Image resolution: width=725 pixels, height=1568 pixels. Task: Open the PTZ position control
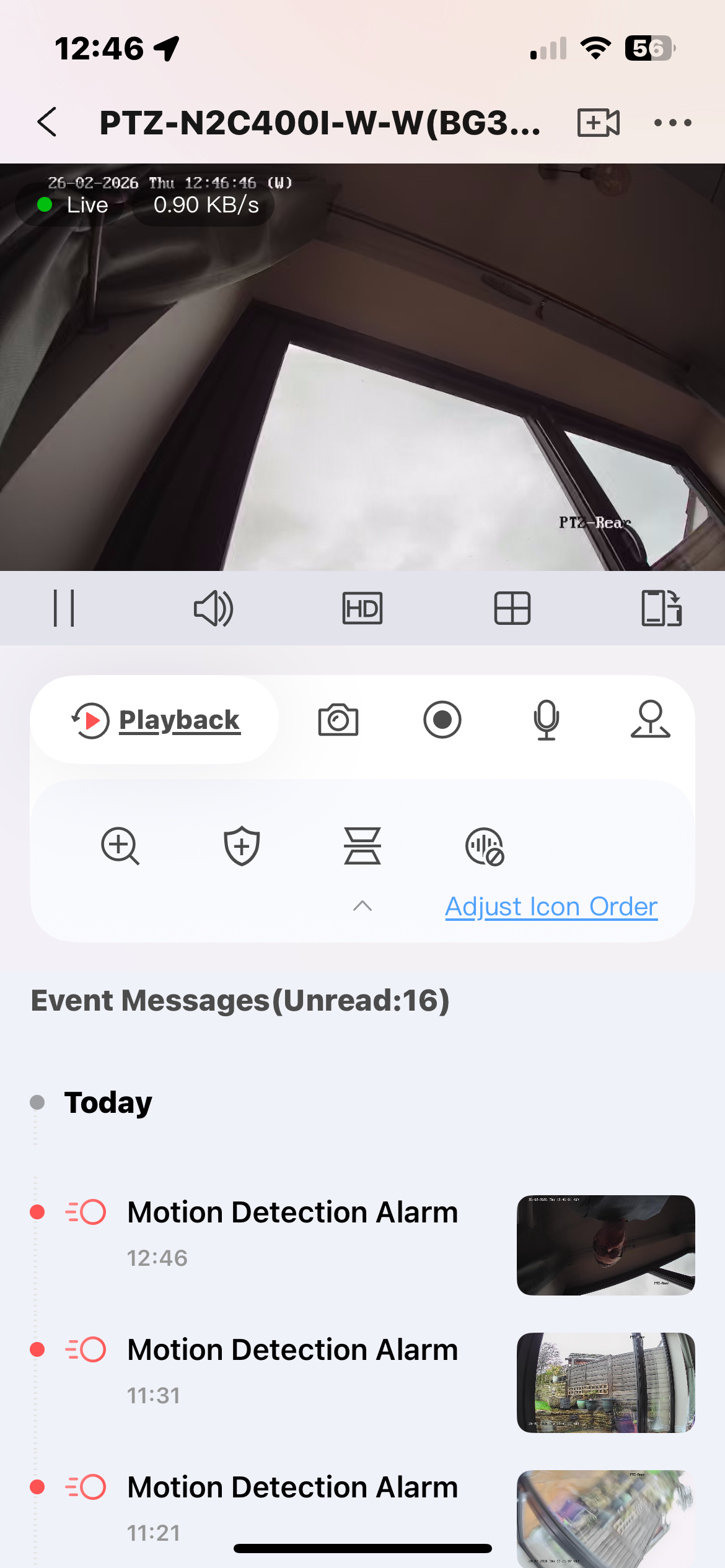point(650,720)
